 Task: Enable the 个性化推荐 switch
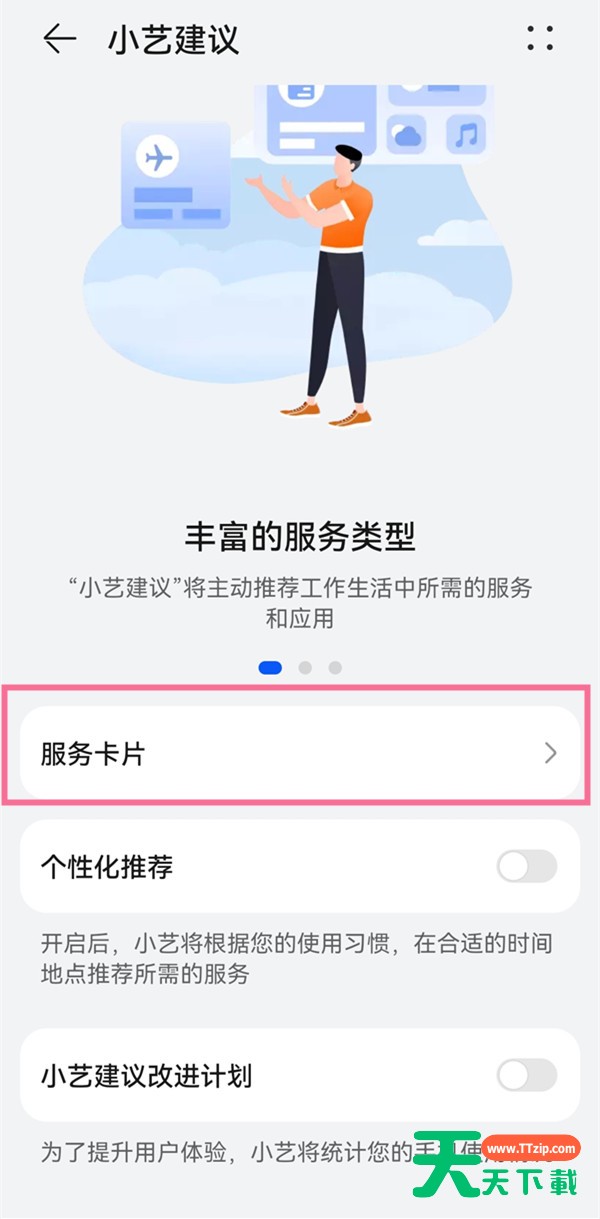(527, 866)
